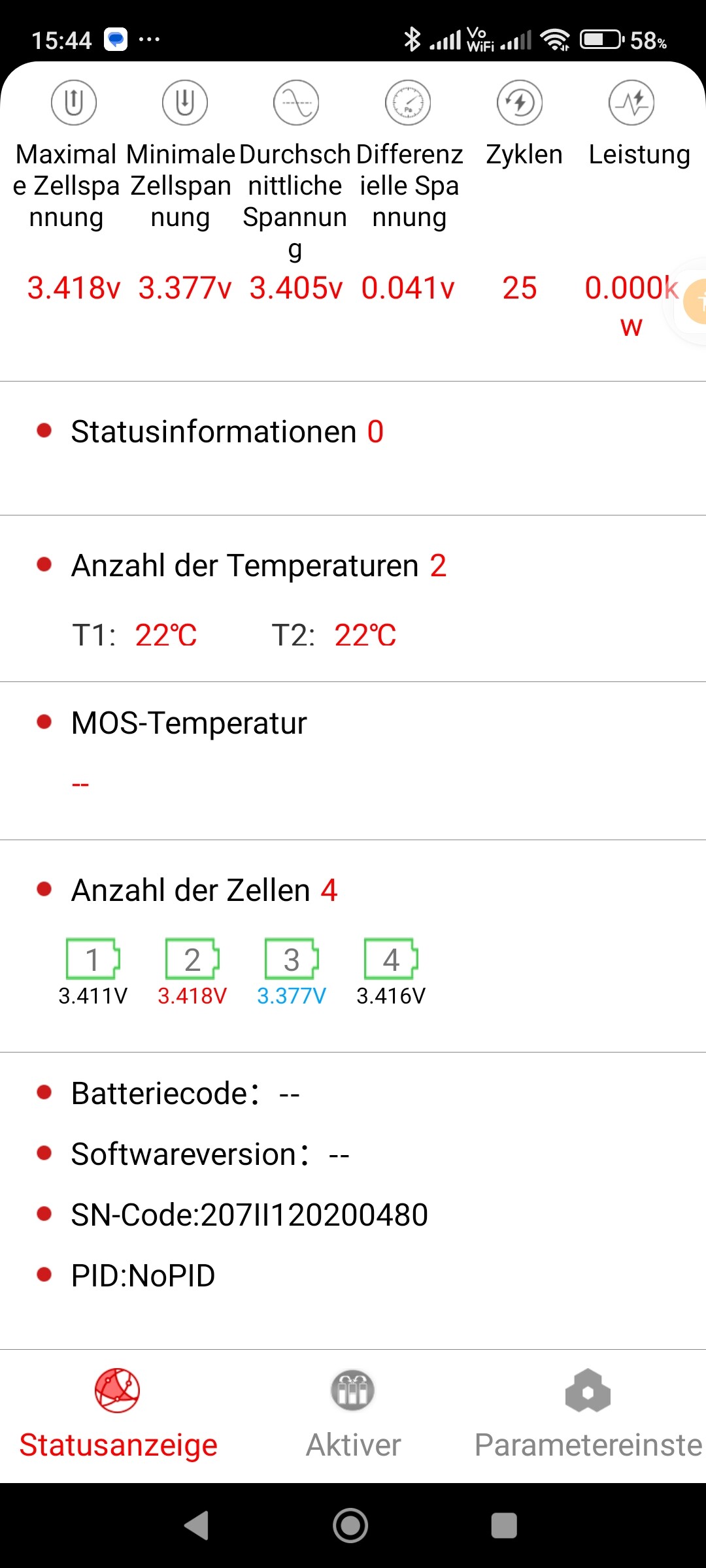The image size is (706, 1568).
Task: Go to the home screen via system home
Action: tap(350, 1526)
